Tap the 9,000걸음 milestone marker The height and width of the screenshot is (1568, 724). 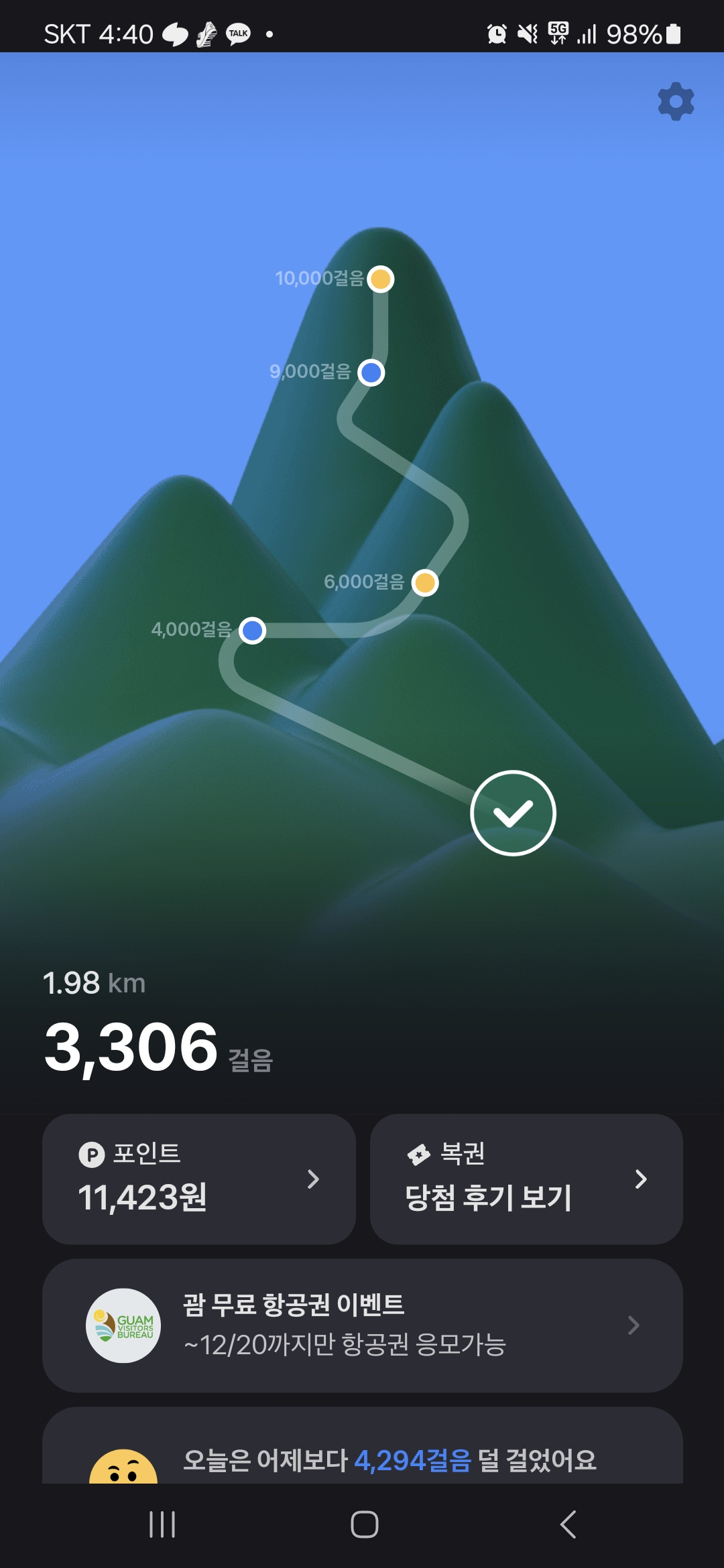coord(371,373)
